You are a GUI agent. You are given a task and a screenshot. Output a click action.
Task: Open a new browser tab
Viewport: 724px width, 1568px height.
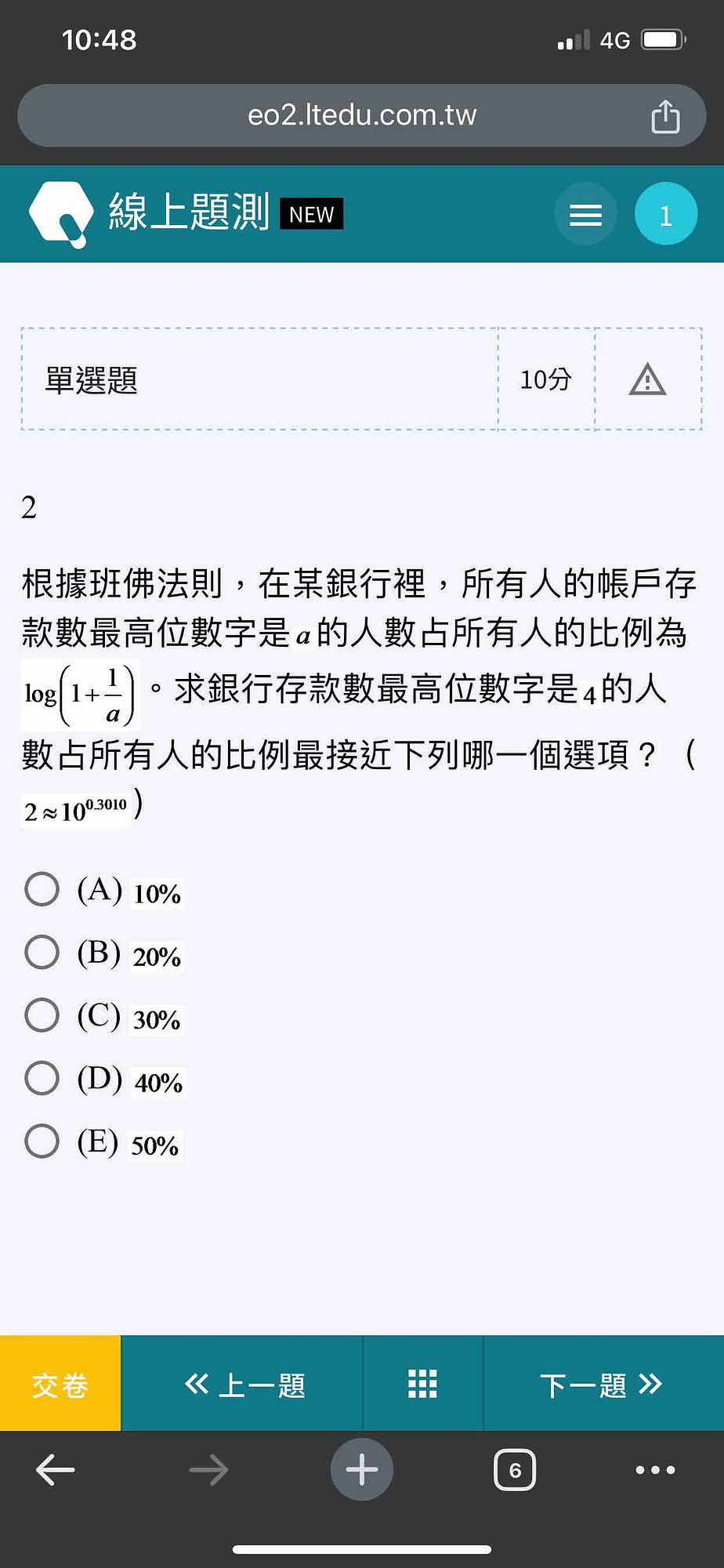(x=362, y=1470)
